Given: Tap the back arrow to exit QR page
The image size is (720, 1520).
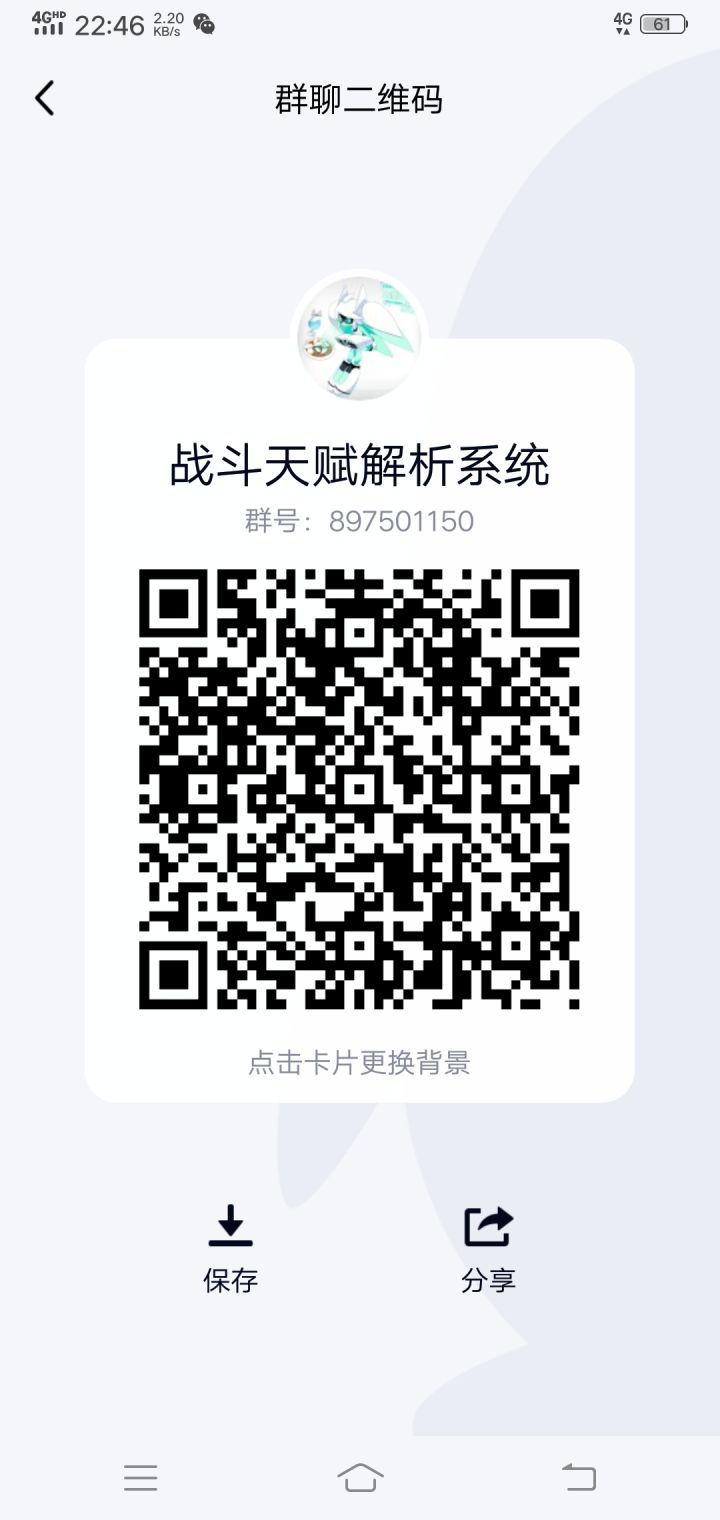Looking at the screenshot, I should [43, 98].
